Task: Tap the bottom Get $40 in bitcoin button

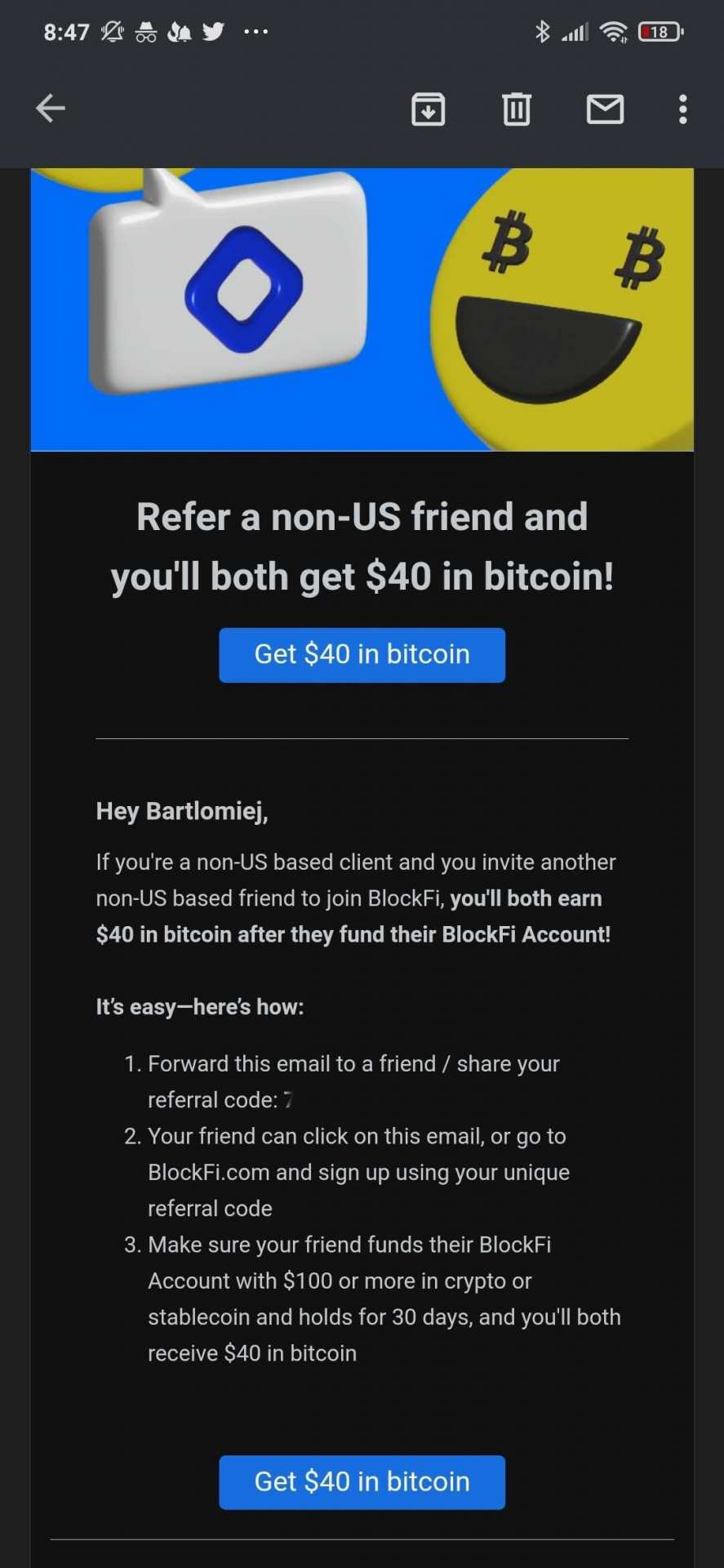Action: pyautogui.click(x=362, y=1482)
